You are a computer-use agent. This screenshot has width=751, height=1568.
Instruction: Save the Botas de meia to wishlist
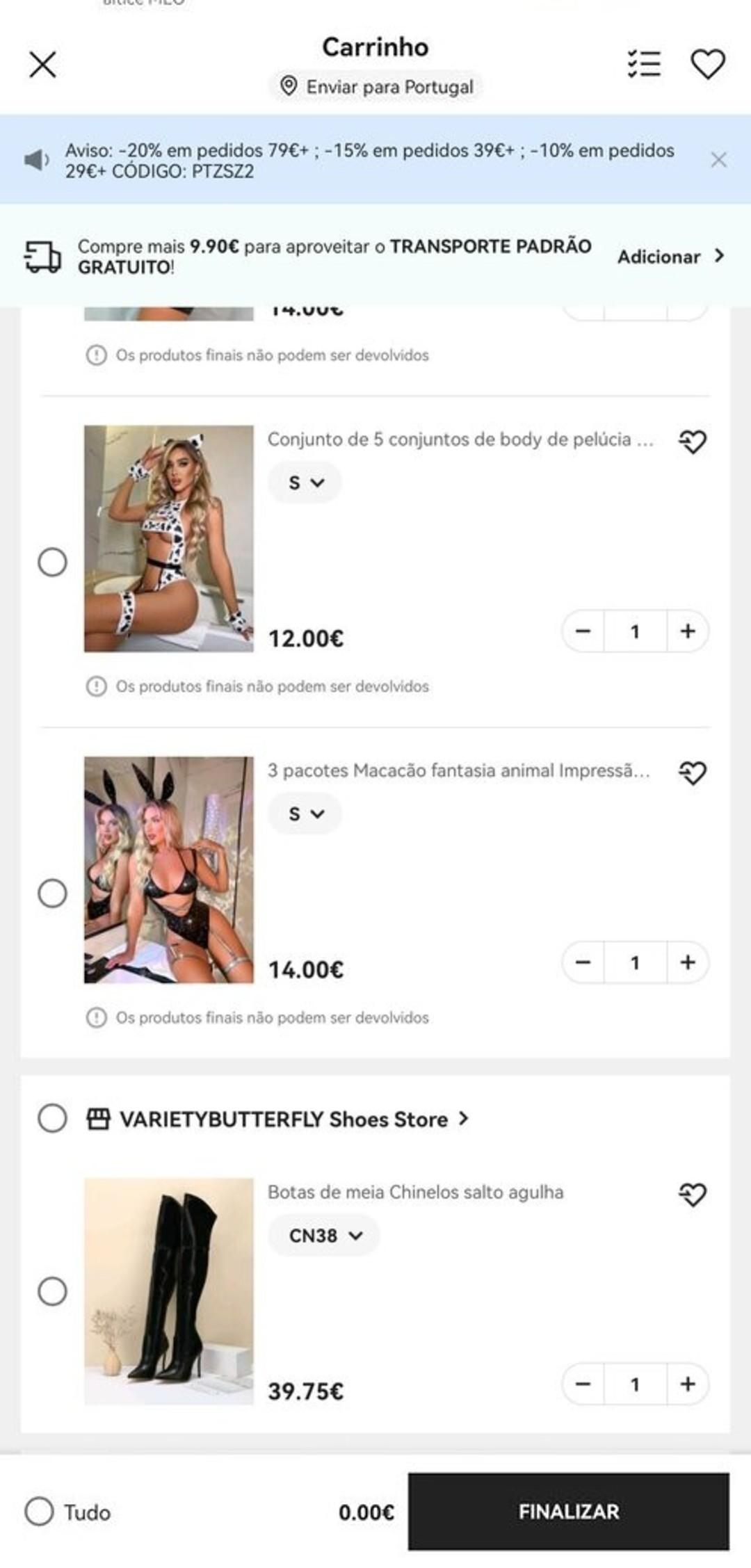693,1195
